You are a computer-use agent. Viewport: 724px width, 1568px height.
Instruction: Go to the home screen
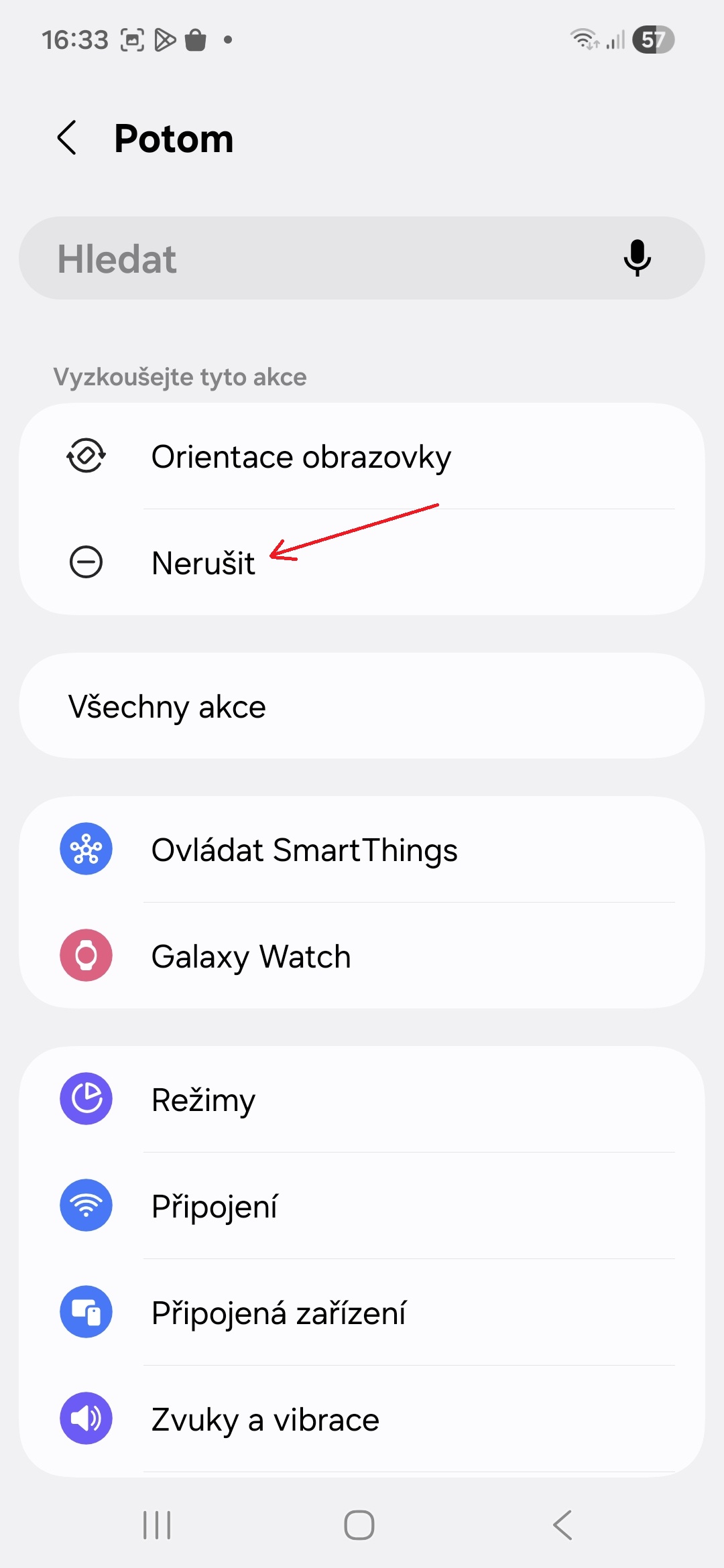tap(359, 1525)
